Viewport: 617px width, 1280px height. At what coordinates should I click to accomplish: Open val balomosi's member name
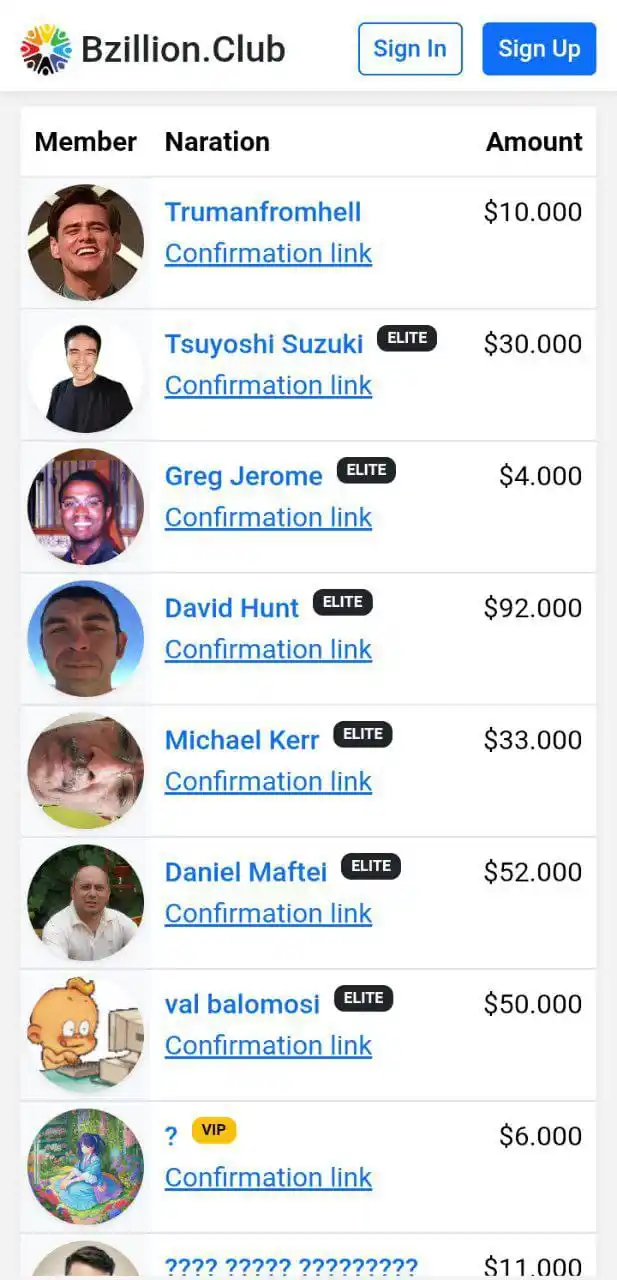242,1004
